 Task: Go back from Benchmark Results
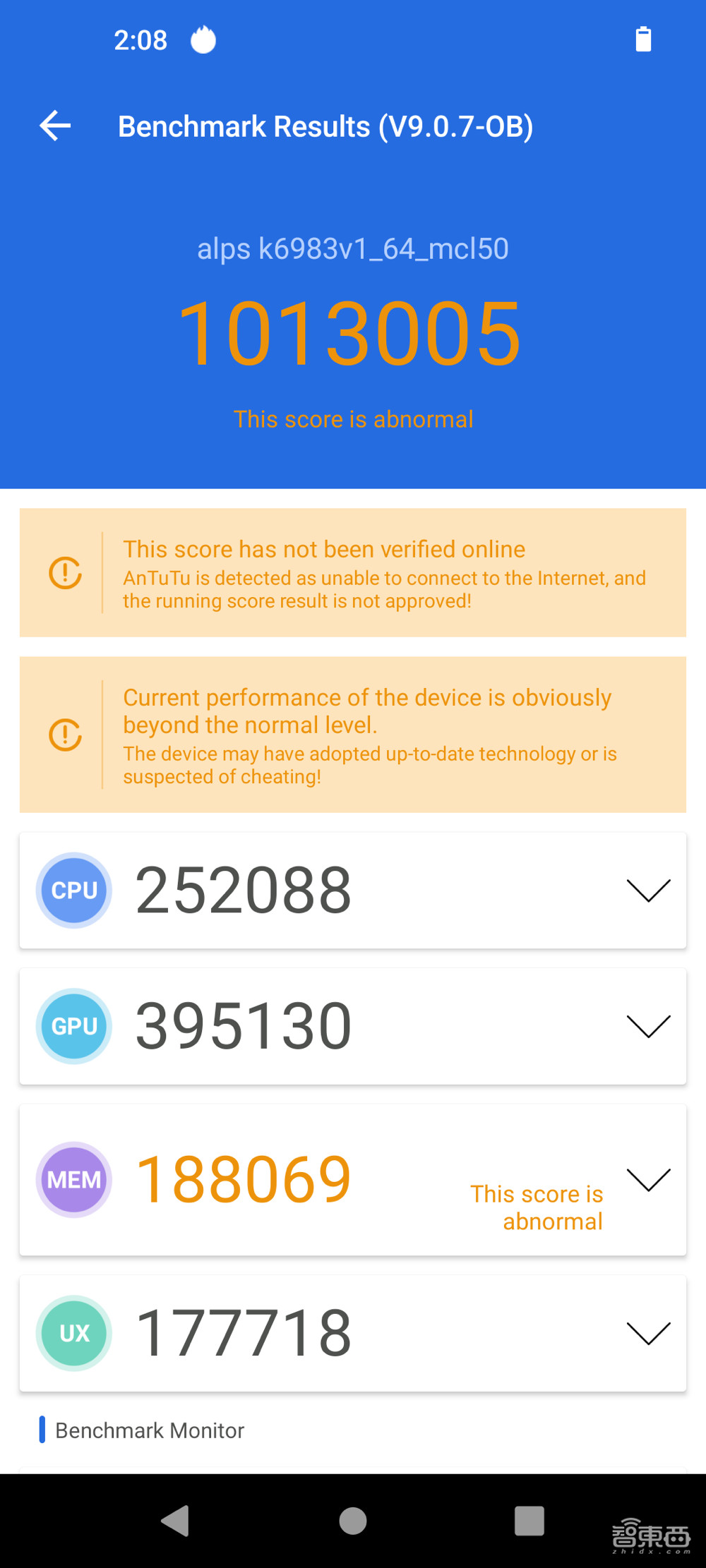point(56,126)
